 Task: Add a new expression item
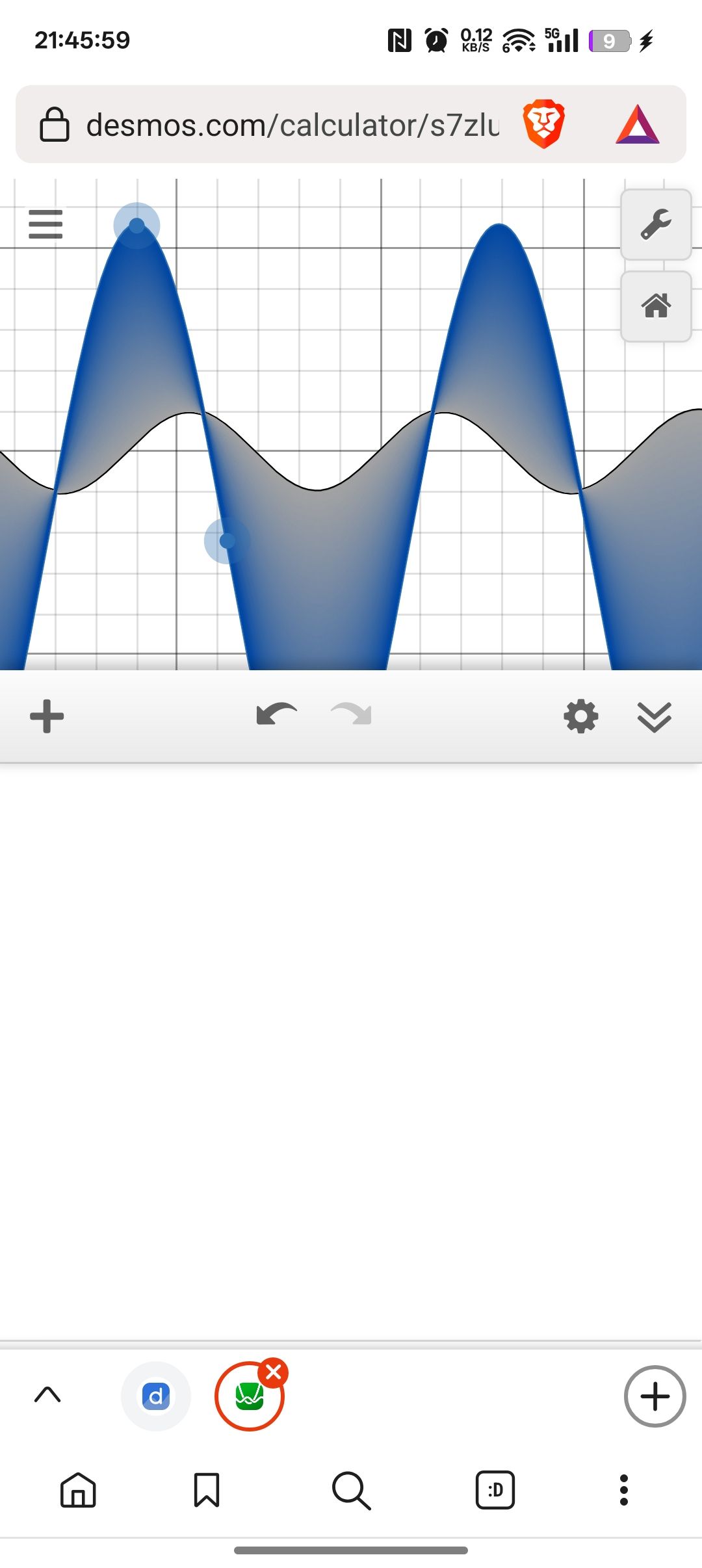[47, 716]
